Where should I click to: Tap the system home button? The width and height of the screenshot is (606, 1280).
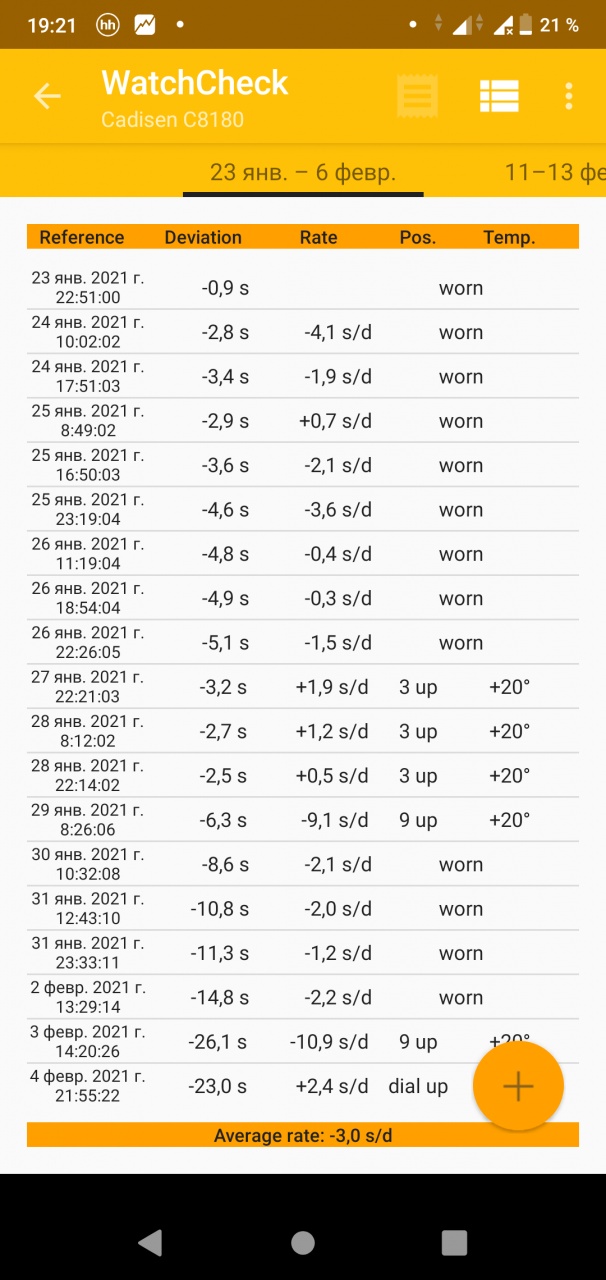(x=302, y=1242)
